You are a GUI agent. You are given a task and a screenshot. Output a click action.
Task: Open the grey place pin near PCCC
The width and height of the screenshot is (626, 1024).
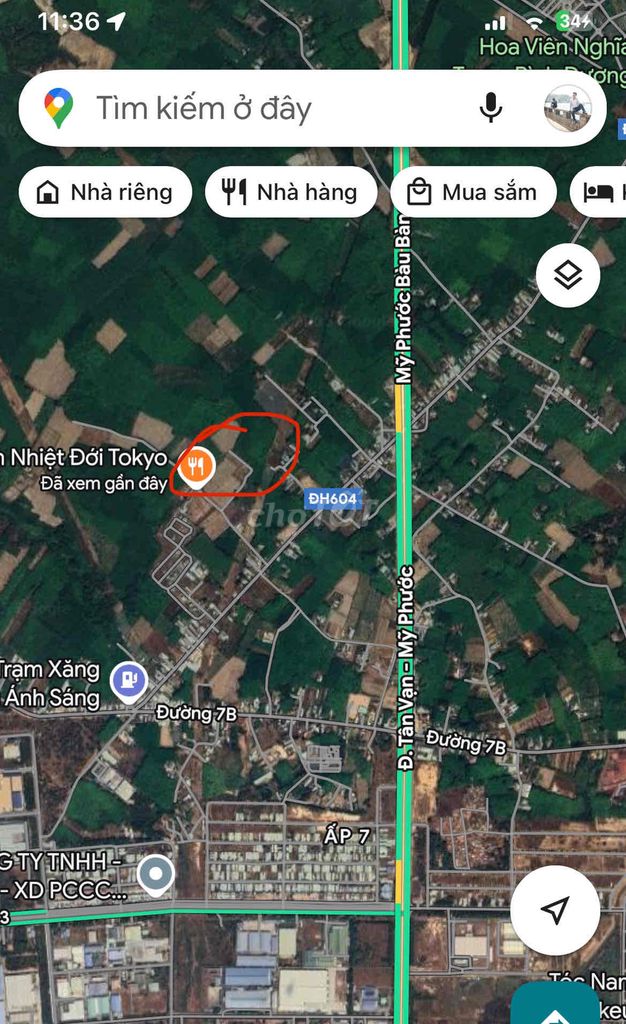pyautogui.click(x=155, y=874)
